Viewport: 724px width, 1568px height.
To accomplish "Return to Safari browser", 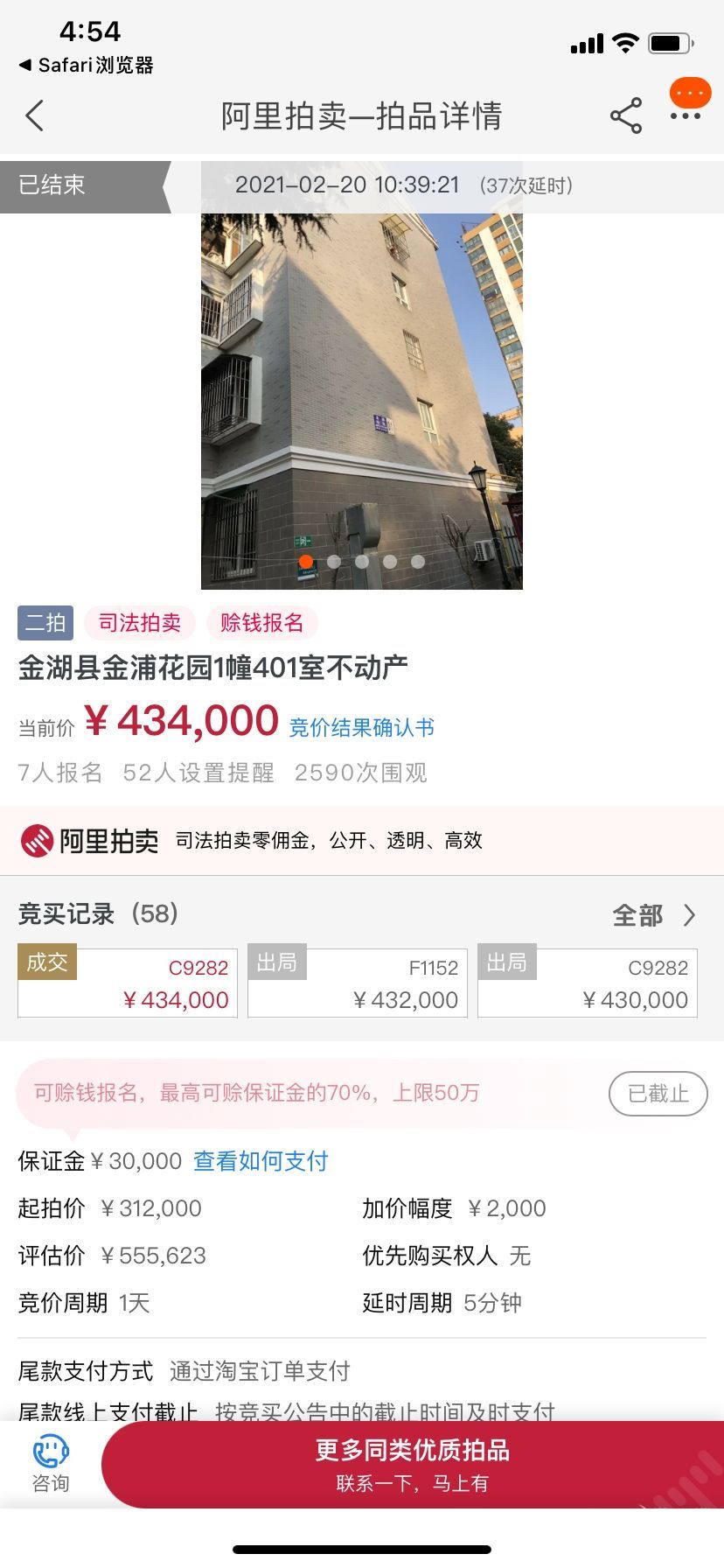I will tap(86, 66).
